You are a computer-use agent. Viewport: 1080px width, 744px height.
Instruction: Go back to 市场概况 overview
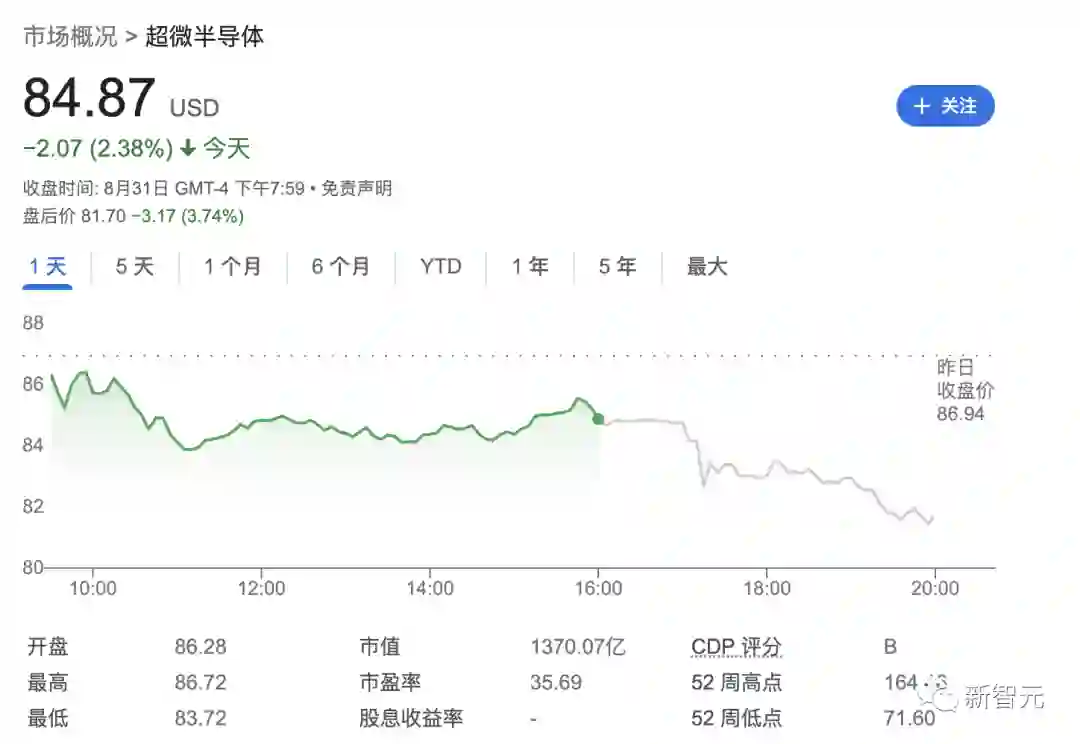(x=69, y=37)
